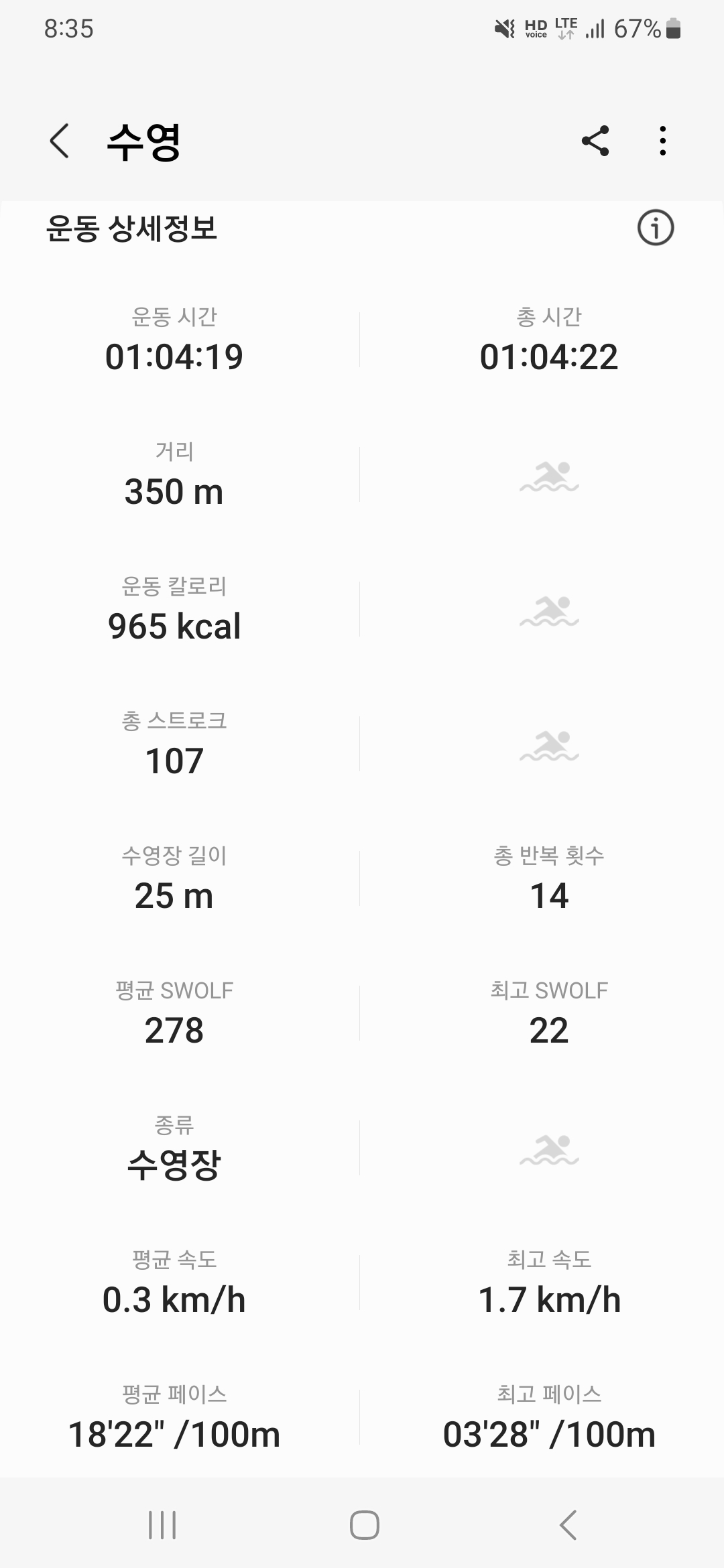Share this swimming workout
The height and width of the screenshot is (1568, 724).
595,141
